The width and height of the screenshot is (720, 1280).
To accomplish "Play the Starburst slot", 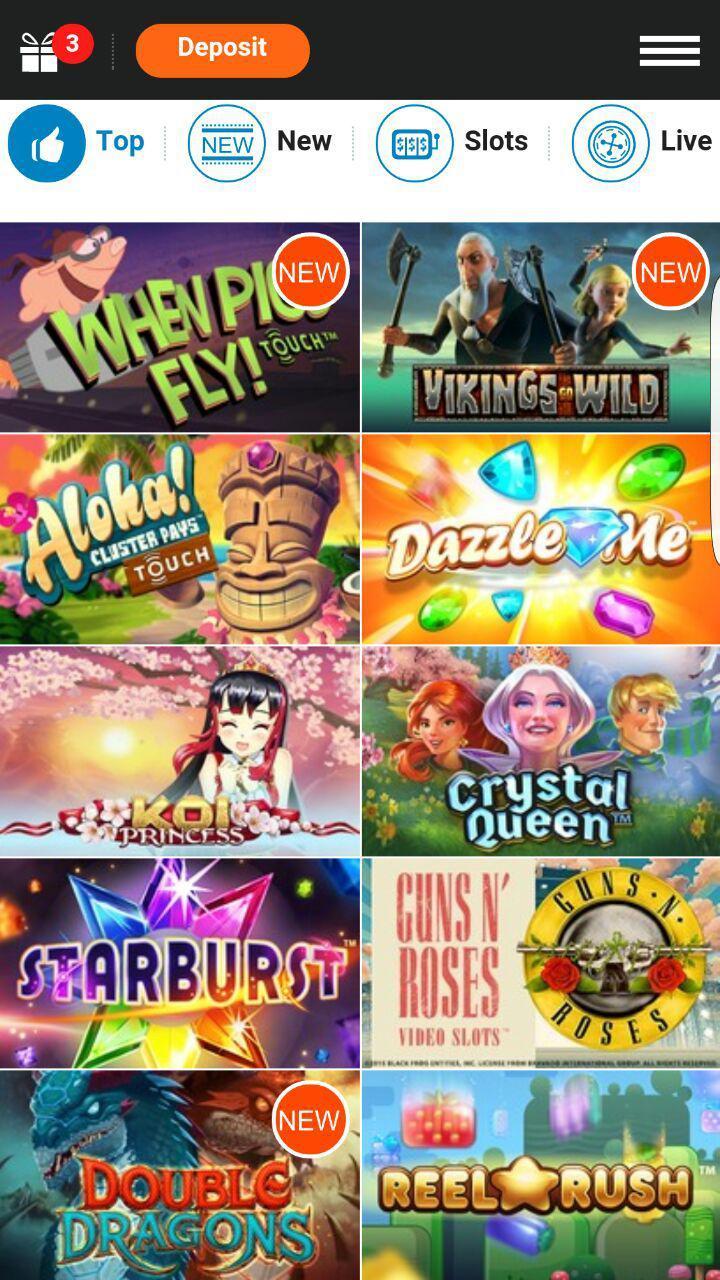I will [180, 963].
